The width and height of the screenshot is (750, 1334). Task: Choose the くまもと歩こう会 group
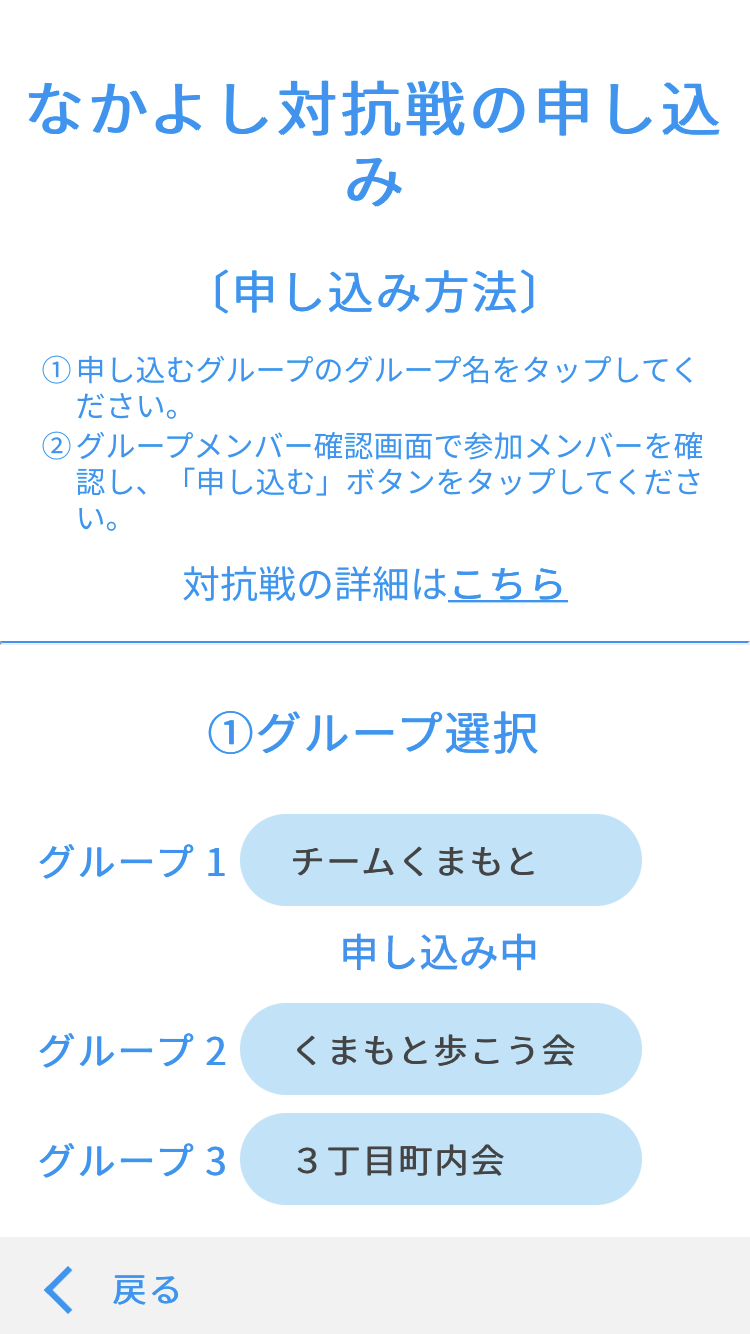point(441,1049)
